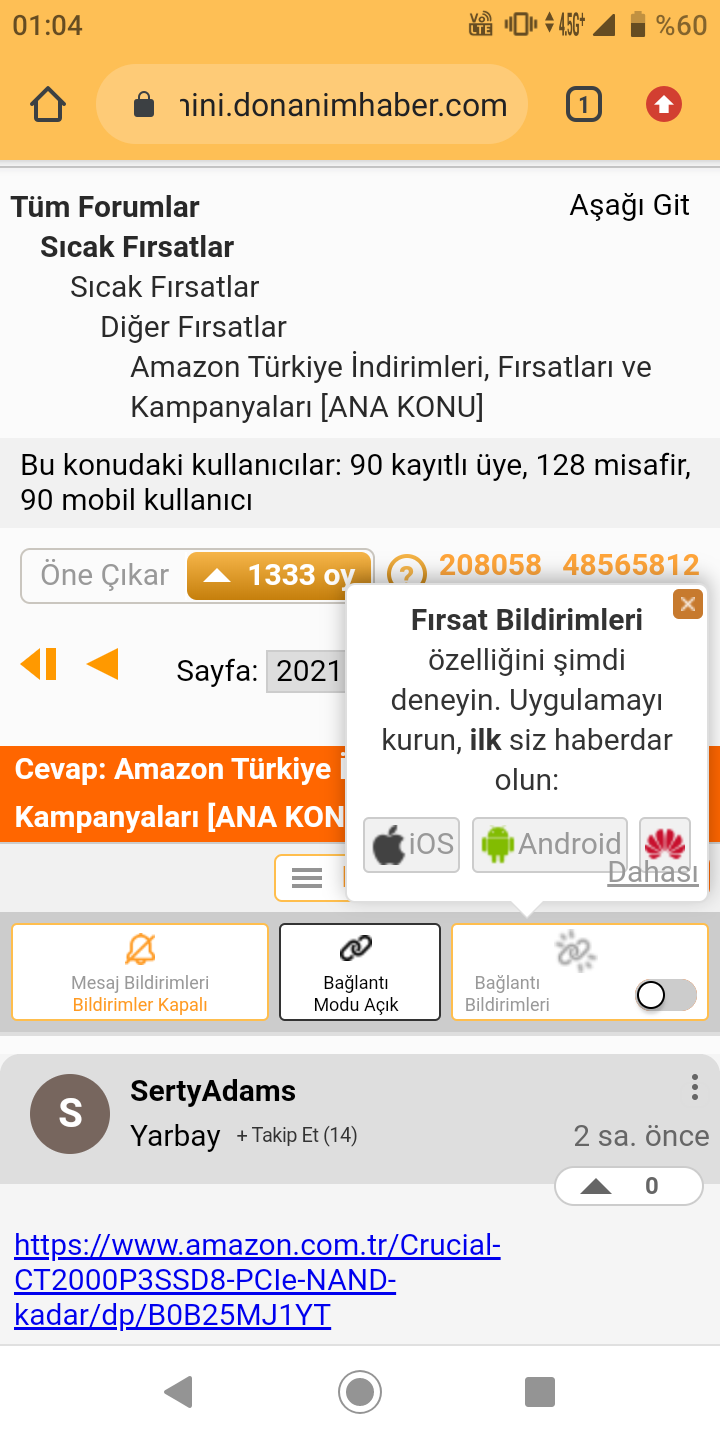Jump to the first page arrow

[38, 664]
